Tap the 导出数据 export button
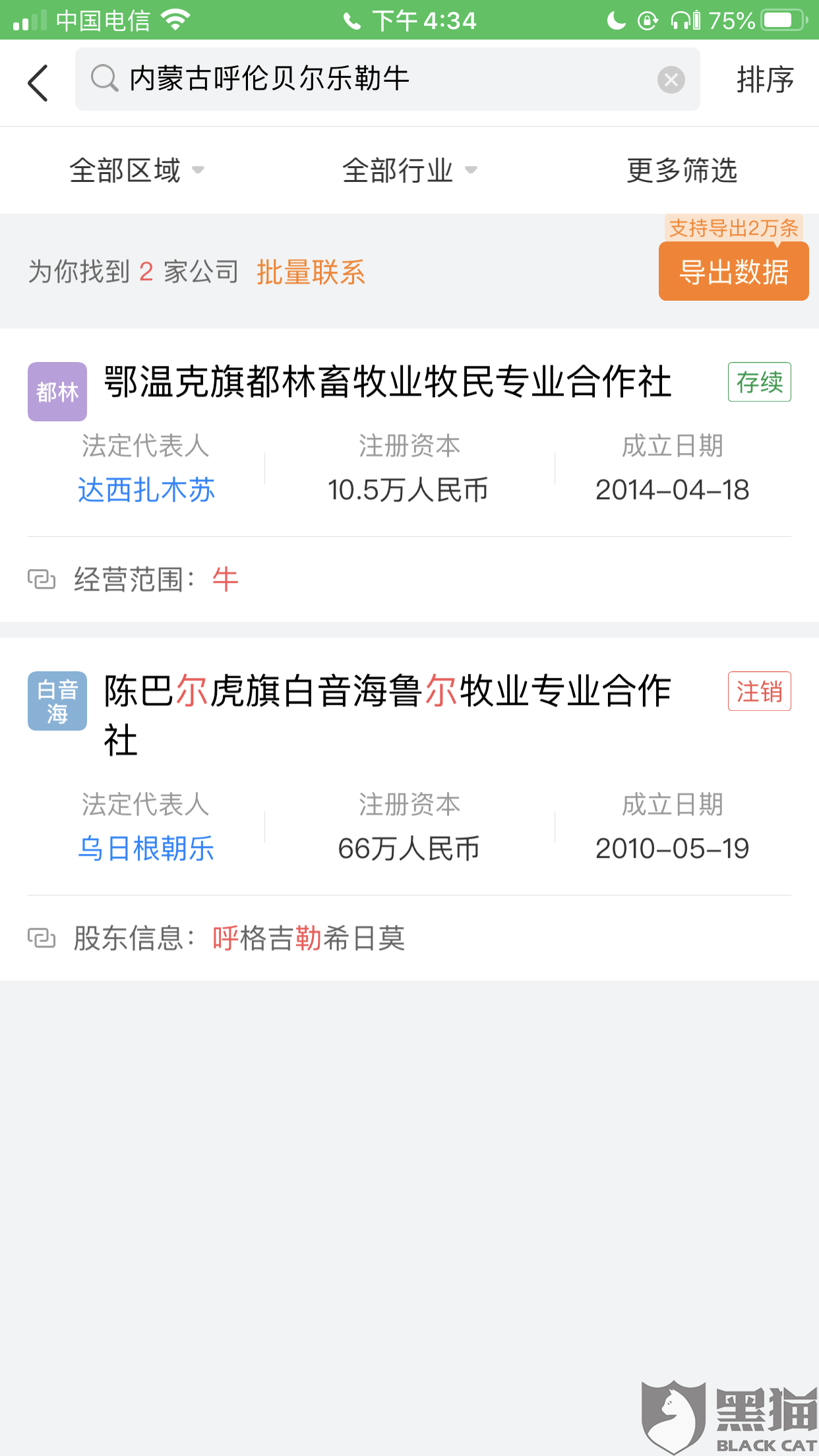The width and height of the screenshot is (819, 1456). [x=733, y=272]
